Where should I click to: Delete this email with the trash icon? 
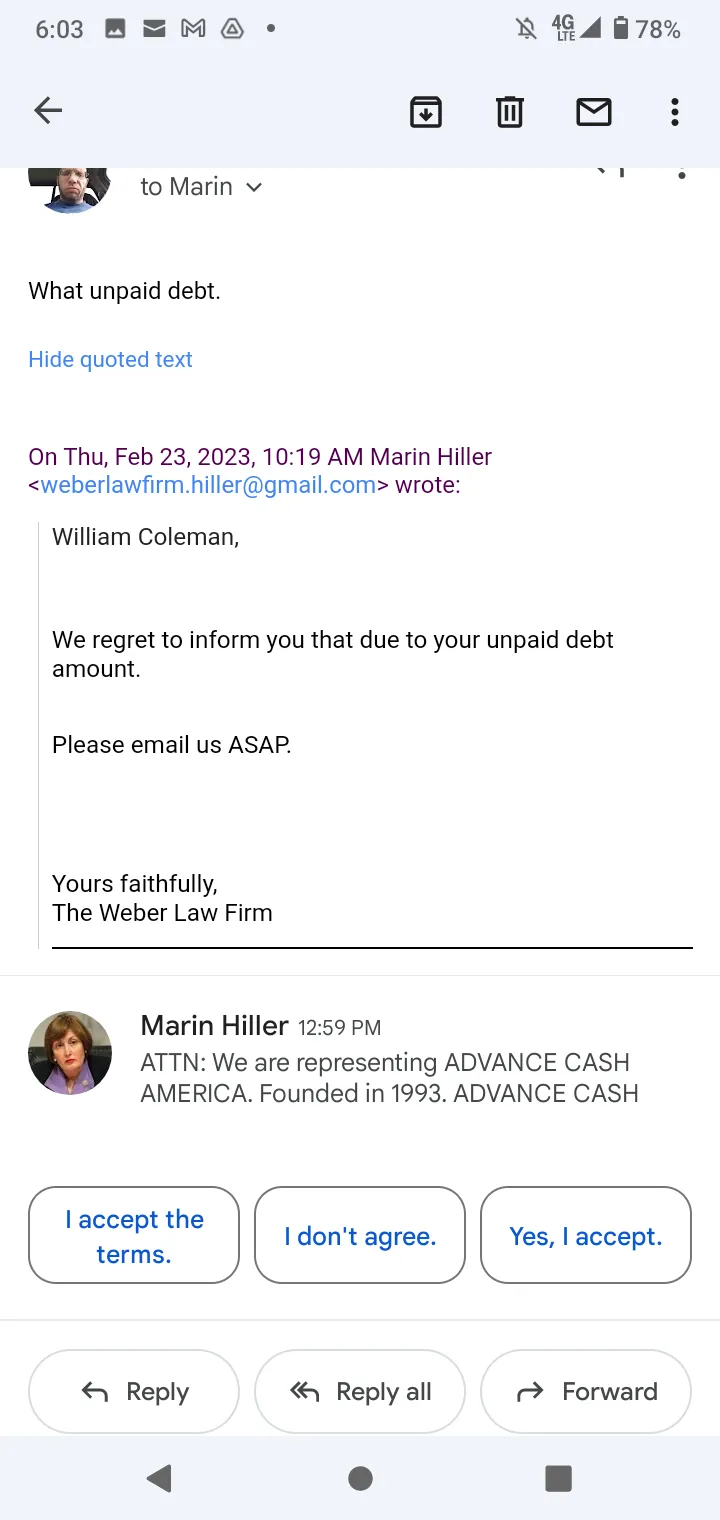(x=510, y=112)
